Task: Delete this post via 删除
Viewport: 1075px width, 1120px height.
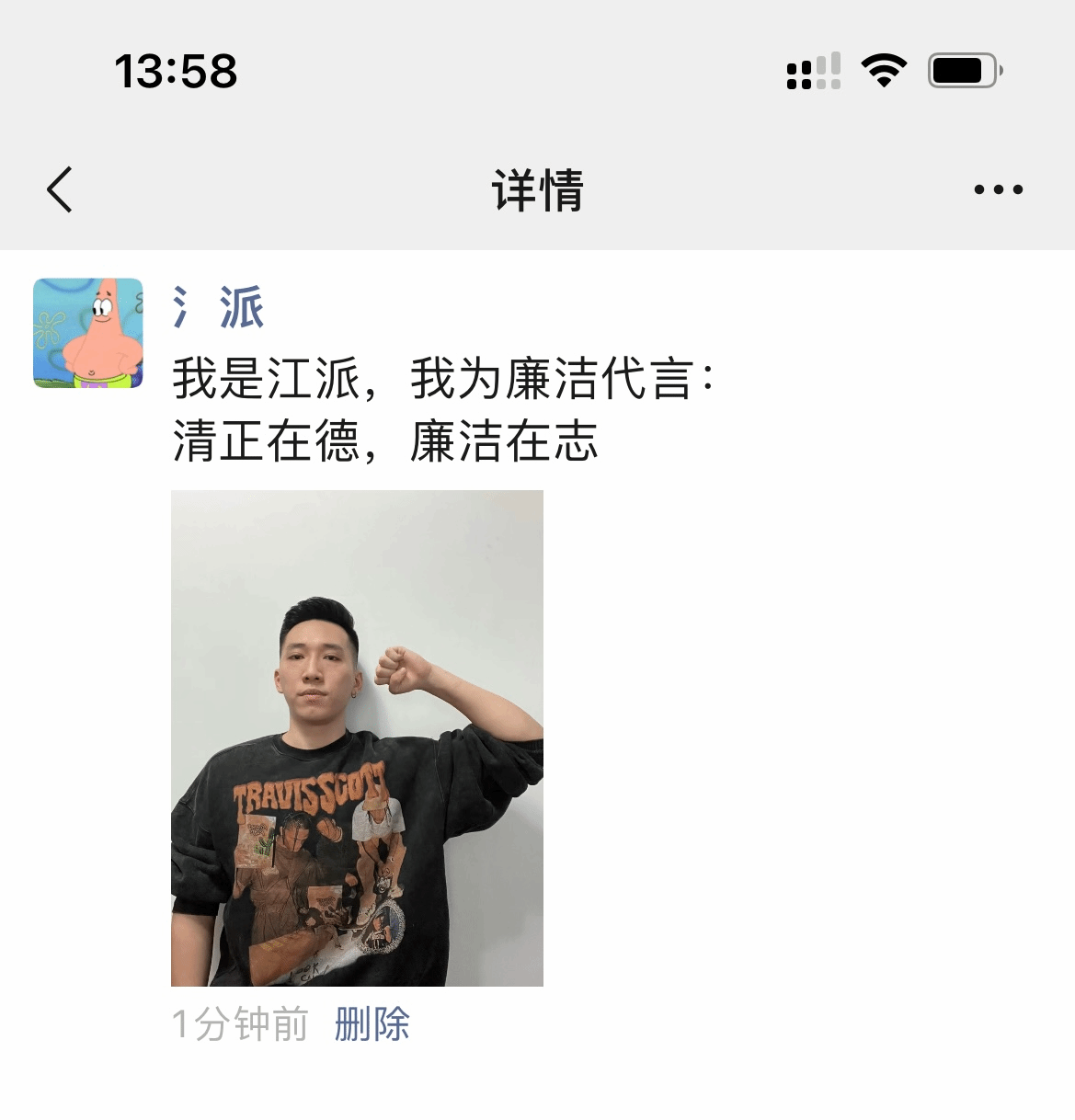Action: pos(372,1023)
